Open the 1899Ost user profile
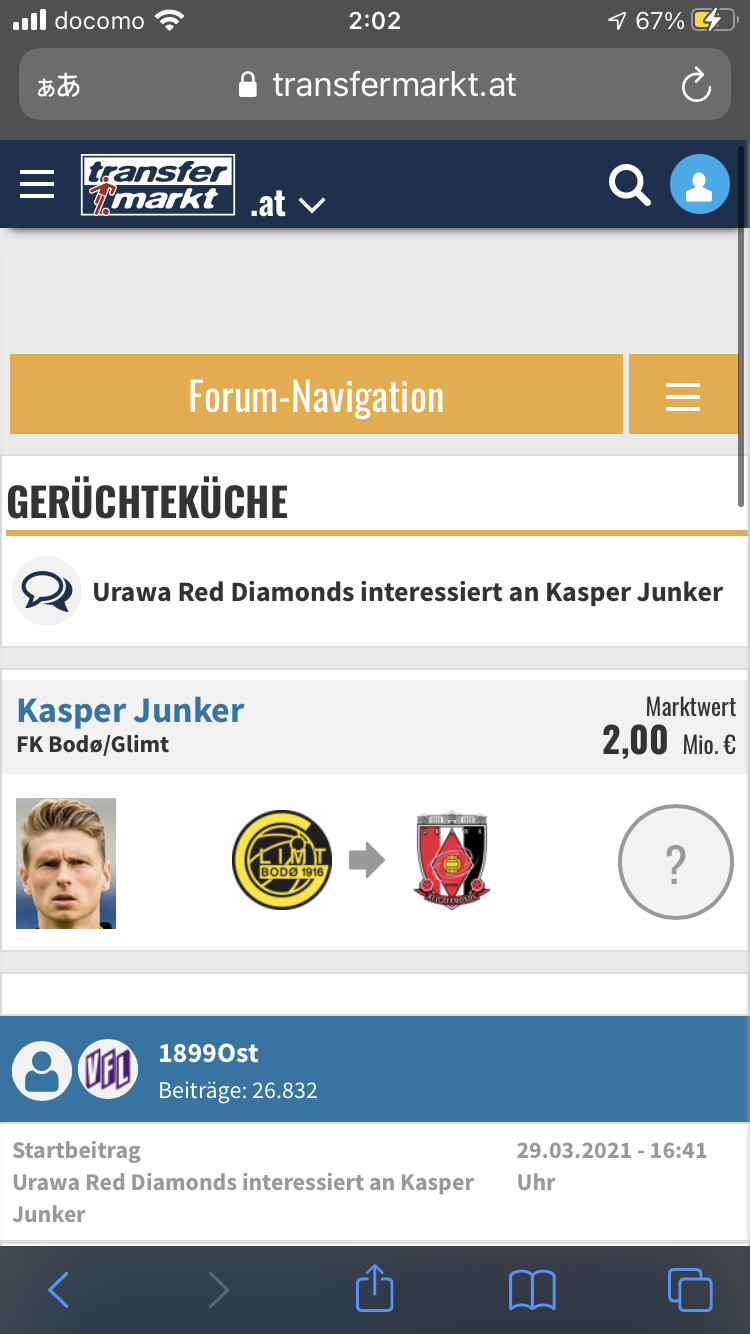Image resolution: width=750 pixels, height=1334 pixels. [208, 1053]
